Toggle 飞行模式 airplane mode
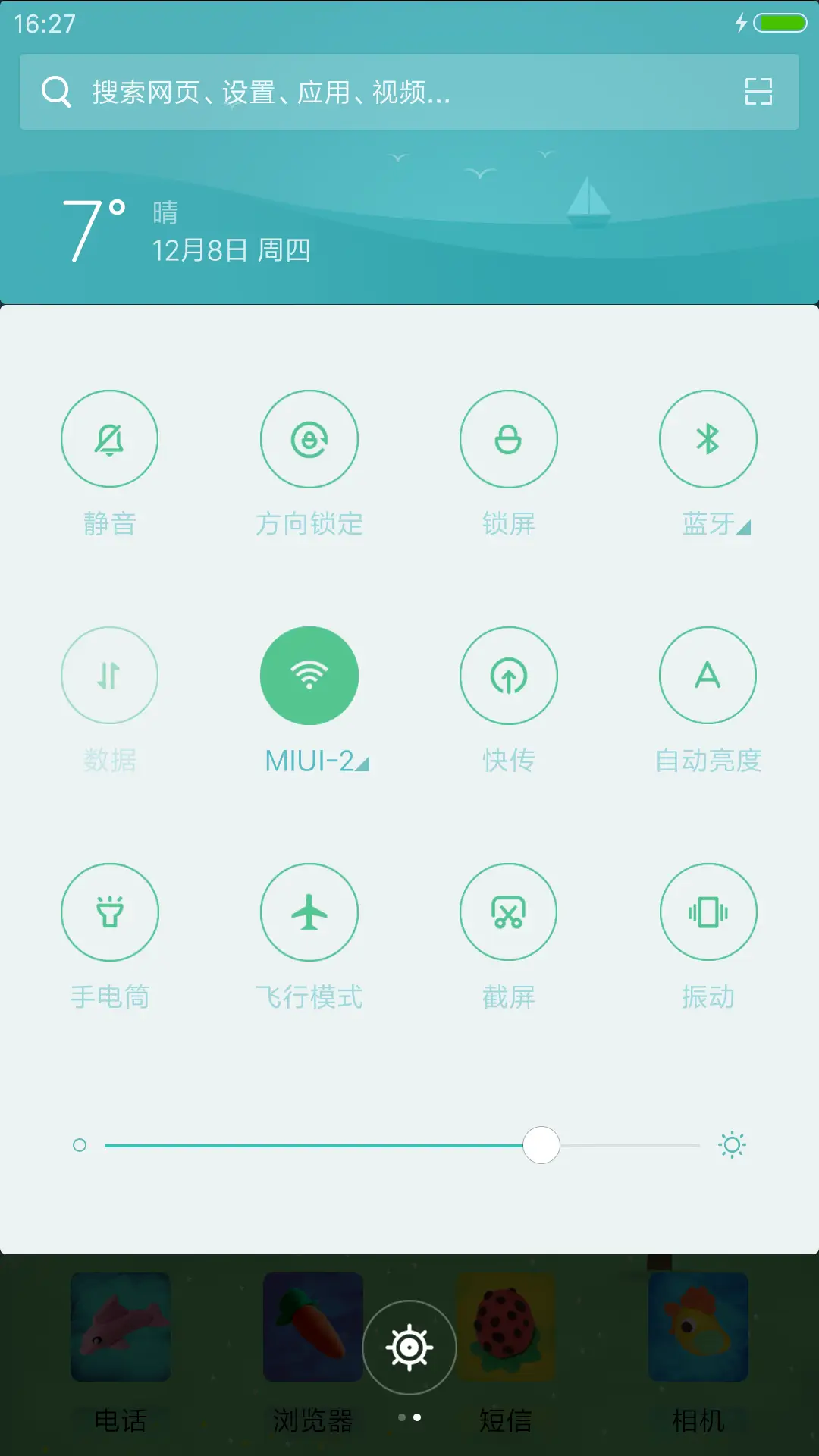Viewport: 819px width, 1456px height. click(309, 912)
